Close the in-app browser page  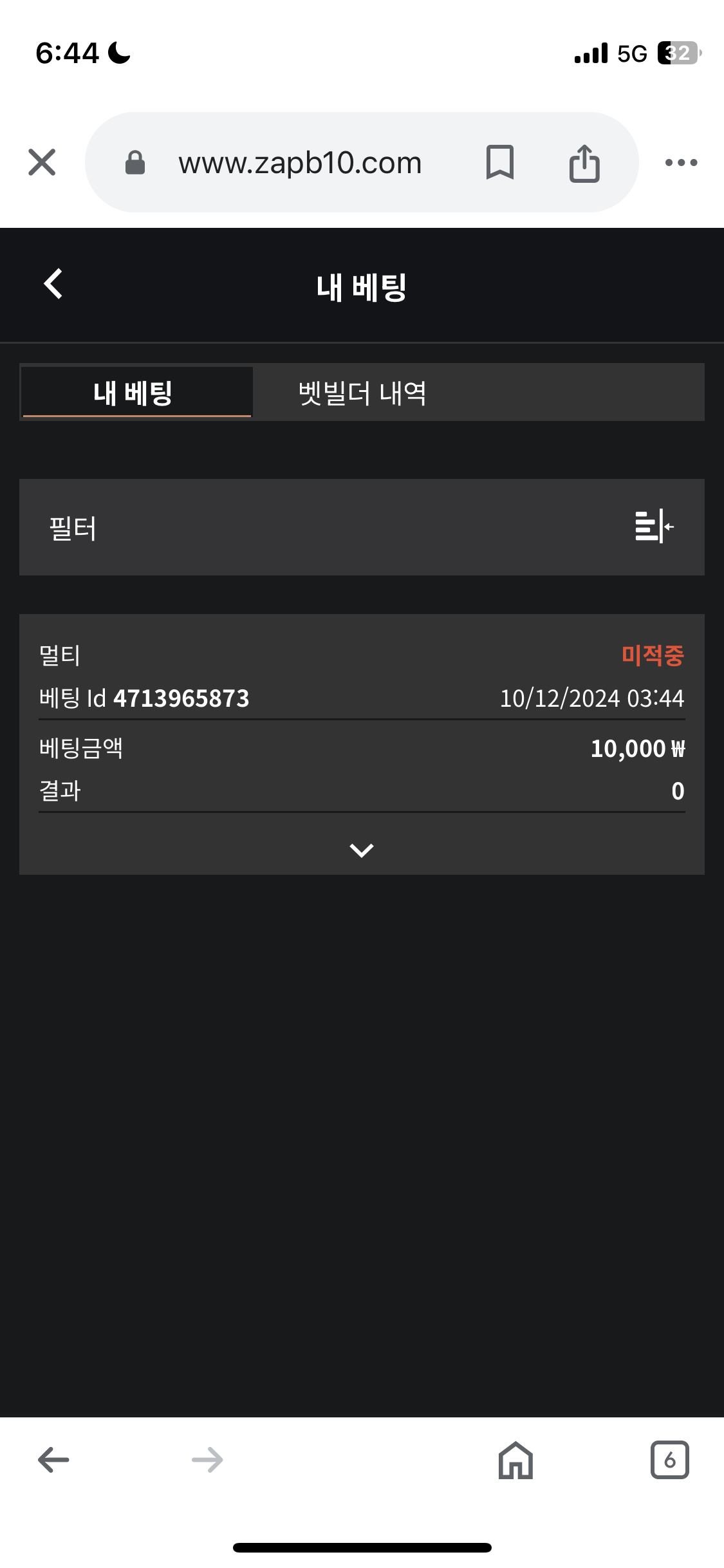tap(42, 162)
